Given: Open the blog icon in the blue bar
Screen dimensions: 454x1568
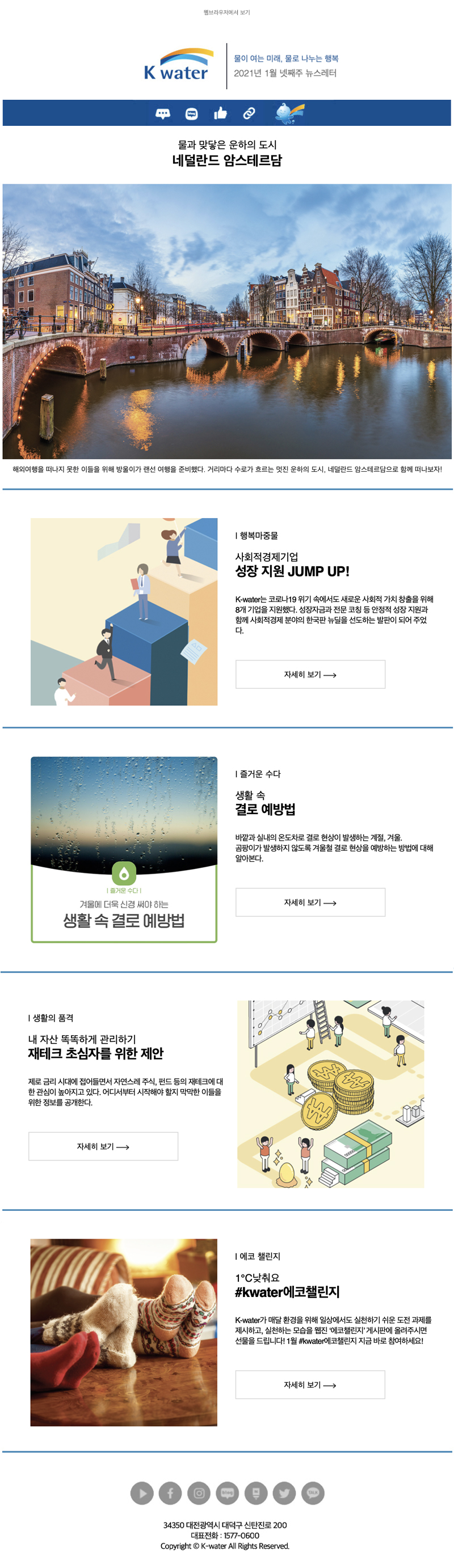Looking at the screenshot, I should coord(191,114).
